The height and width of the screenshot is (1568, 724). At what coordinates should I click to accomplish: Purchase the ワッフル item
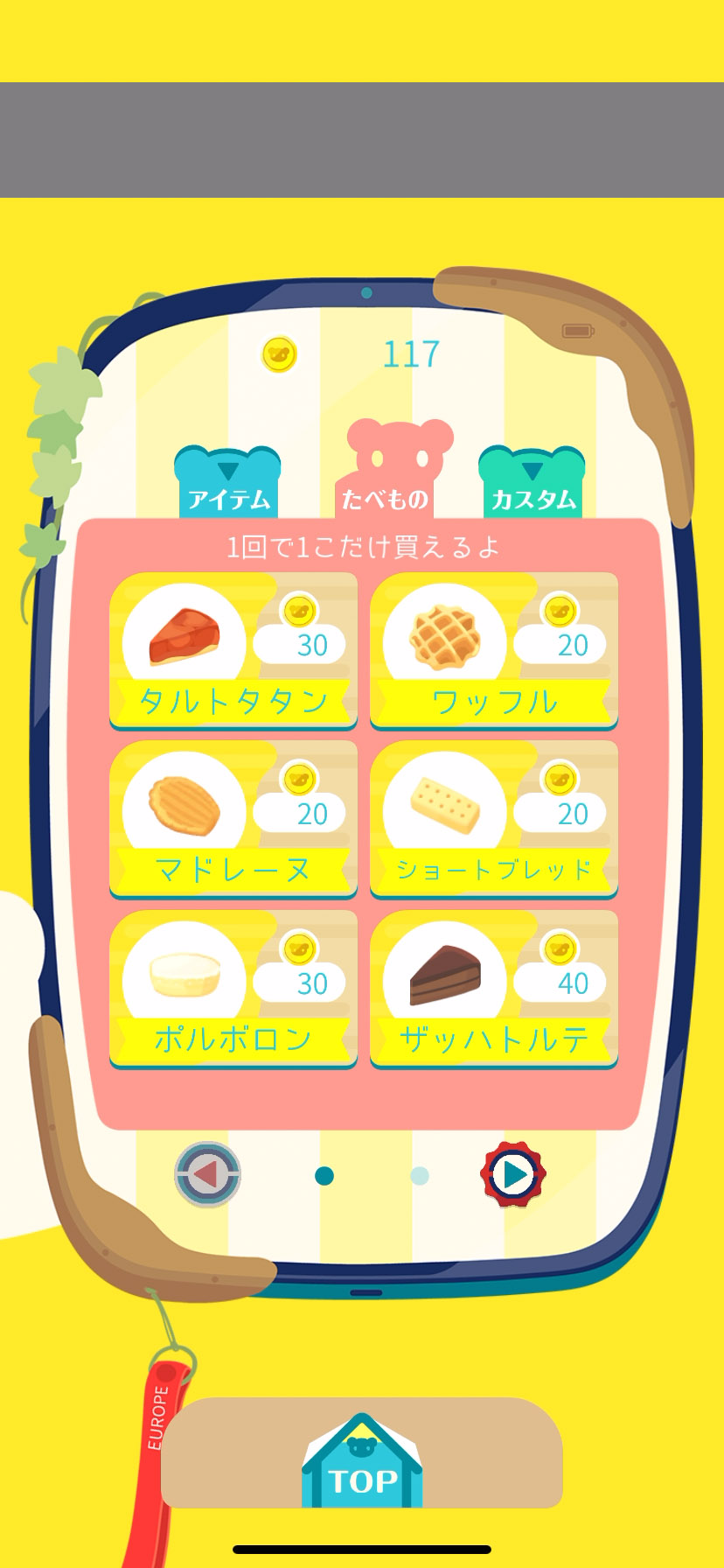click(493, 650)
